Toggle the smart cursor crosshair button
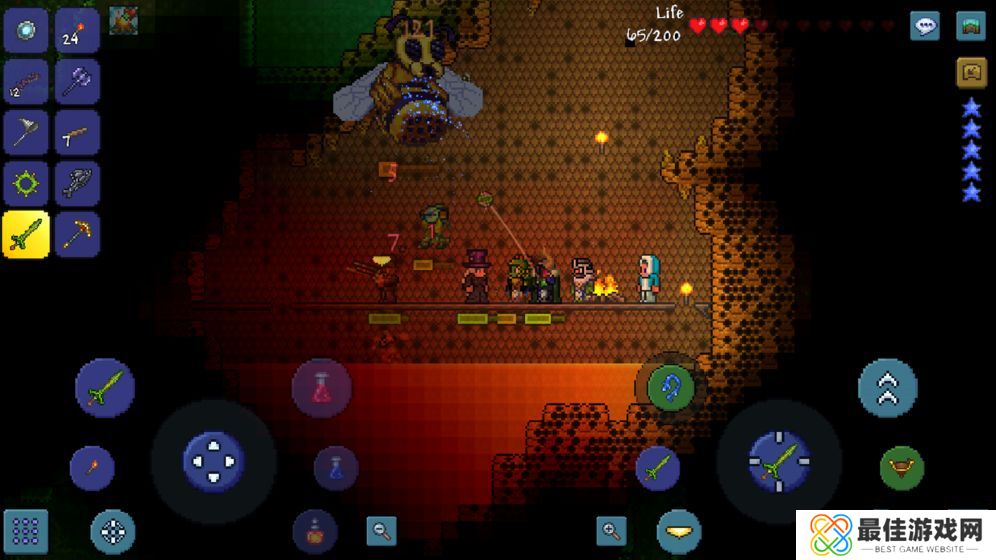Image resolution: width=996 pixels, height=560 pixels. (x=112, y=532)
